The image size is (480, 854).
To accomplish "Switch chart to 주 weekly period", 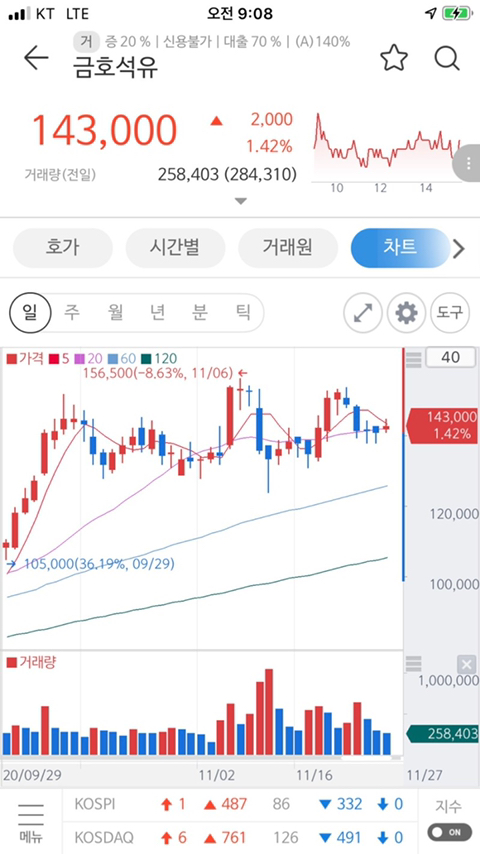I will (x=71, y=313).
